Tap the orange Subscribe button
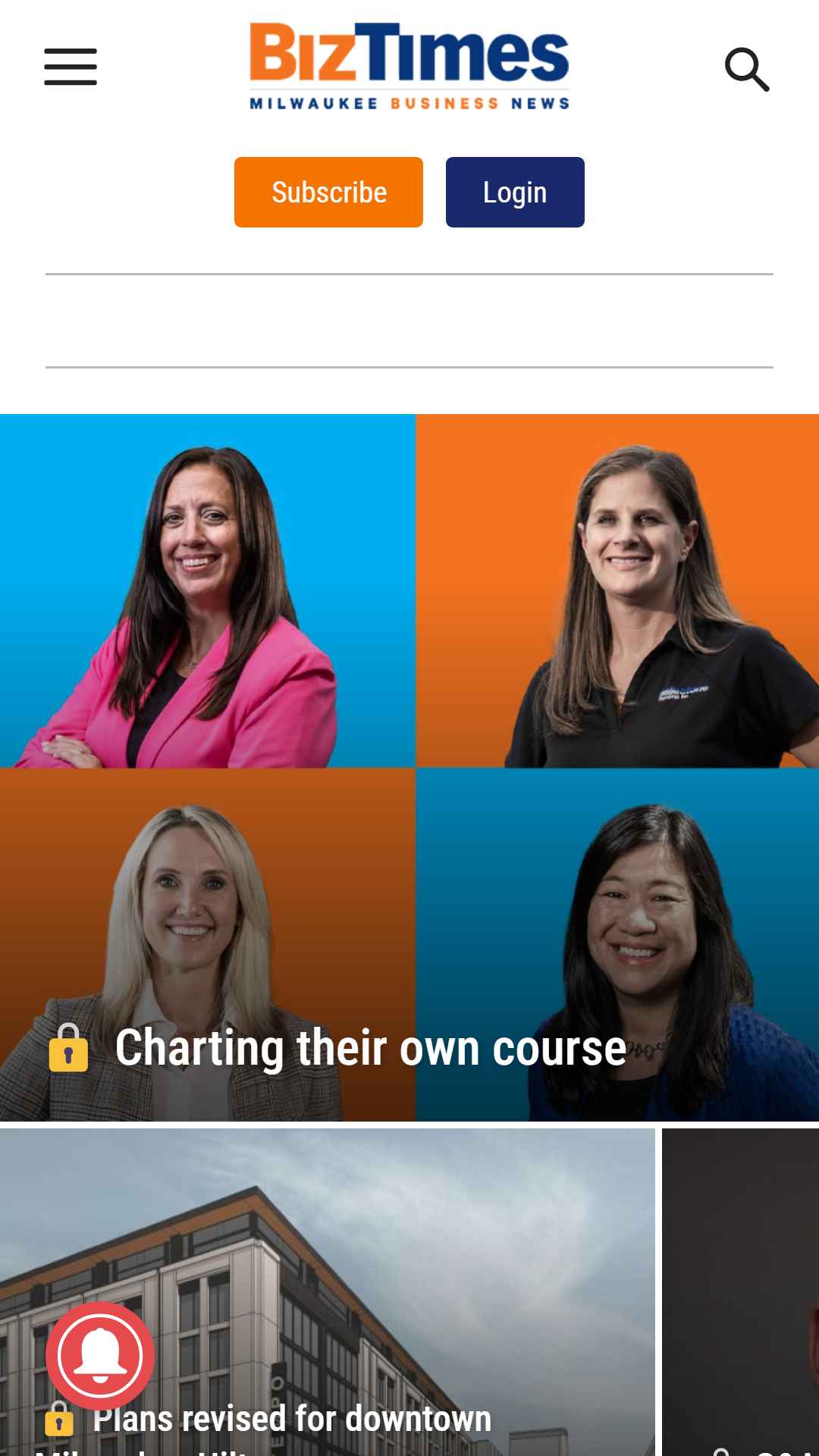 click(328, 193)
